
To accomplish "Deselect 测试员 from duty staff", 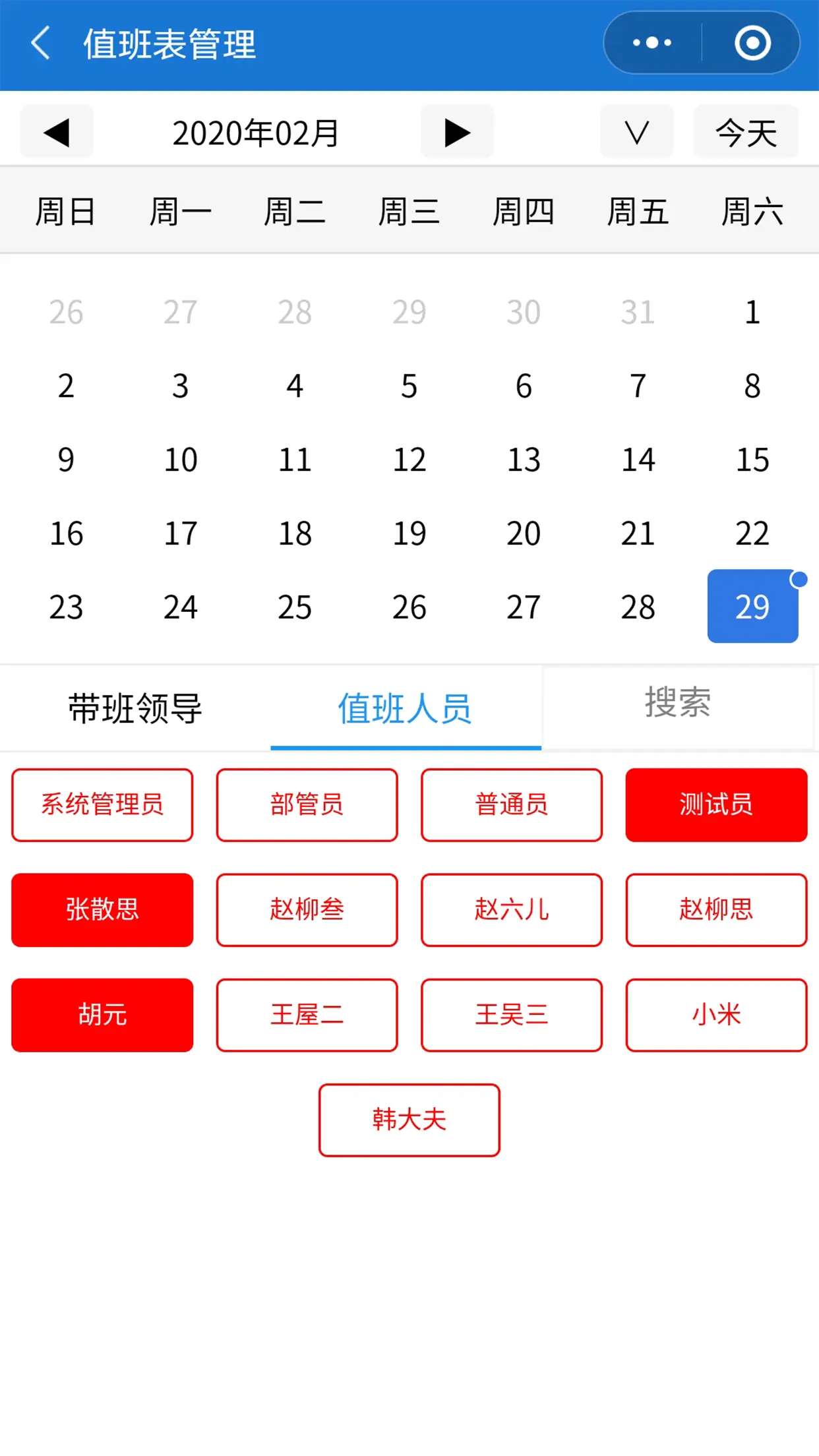I will click(x=716, y=804).
